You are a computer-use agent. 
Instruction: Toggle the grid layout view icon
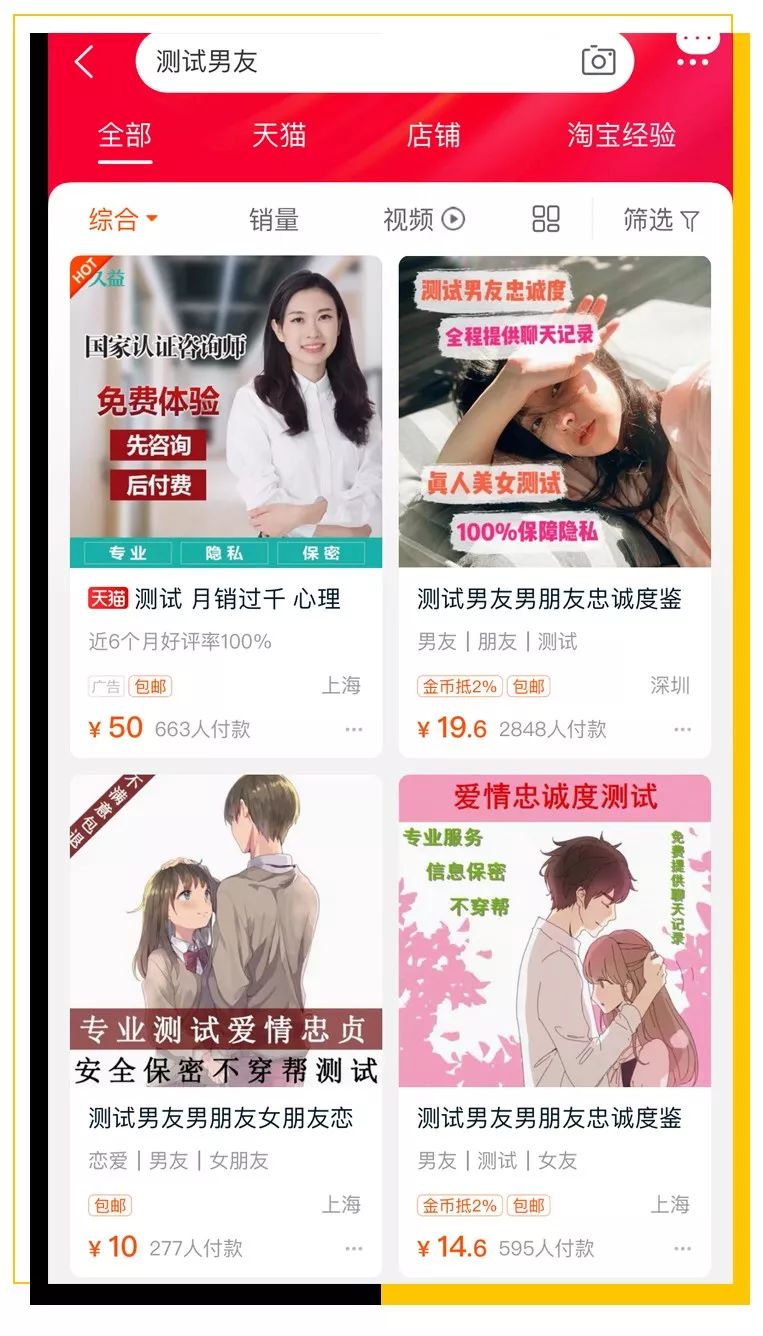click(546, 219)
